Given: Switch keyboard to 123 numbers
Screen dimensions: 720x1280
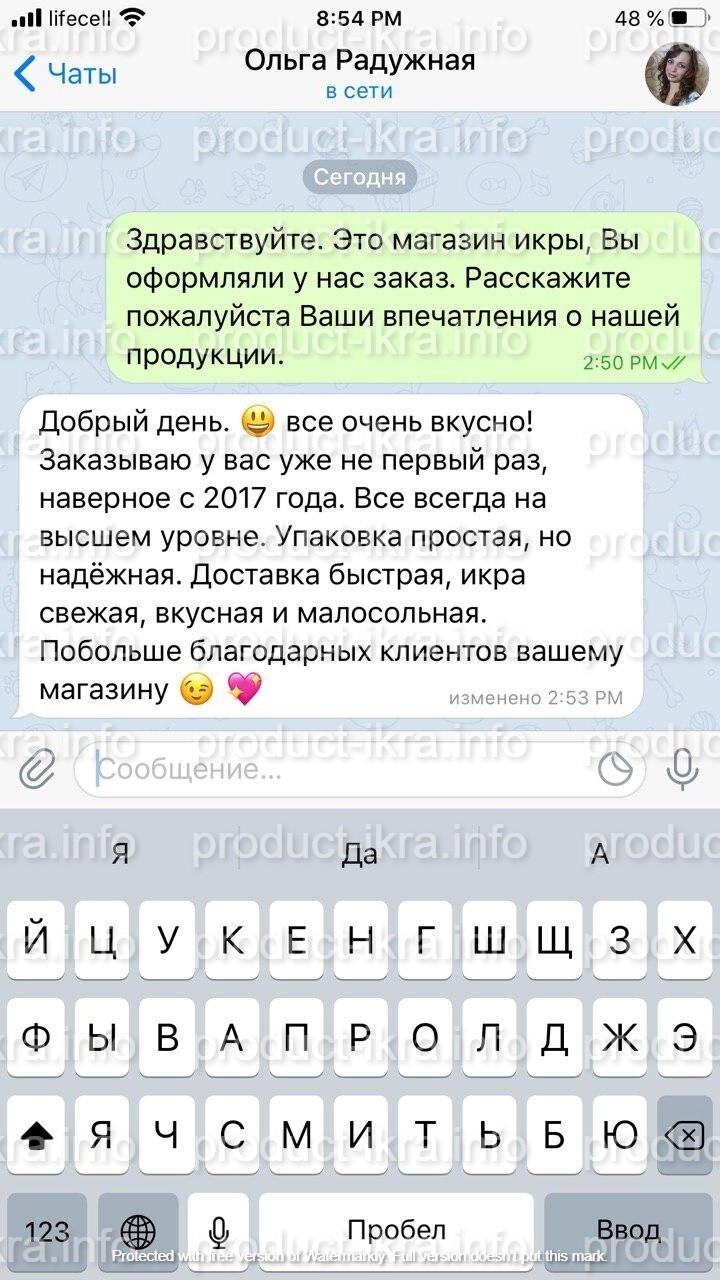Looking at the screenshot, I should pyautogui.click(x=47, y=1229).
